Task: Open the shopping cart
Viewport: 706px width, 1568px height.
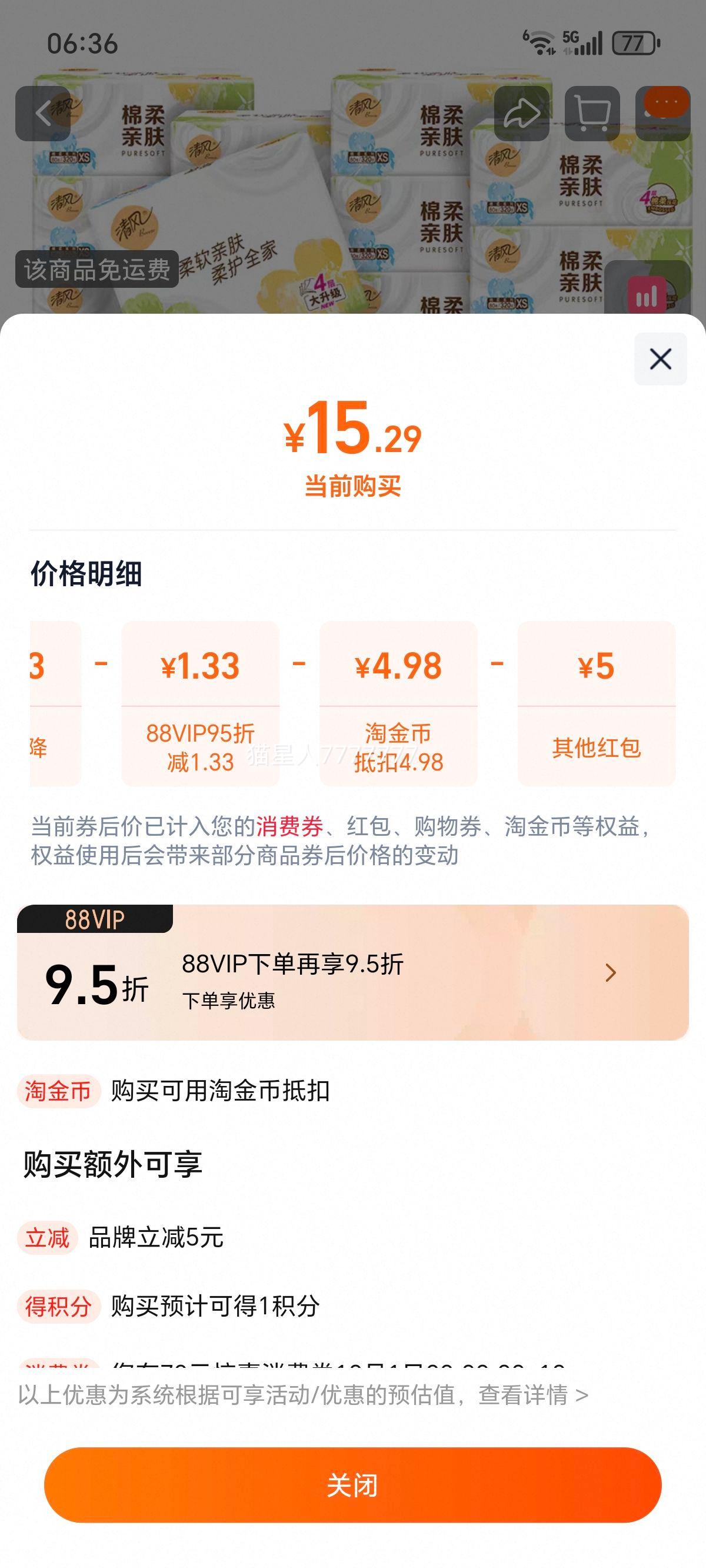Action: coord(592,113)
